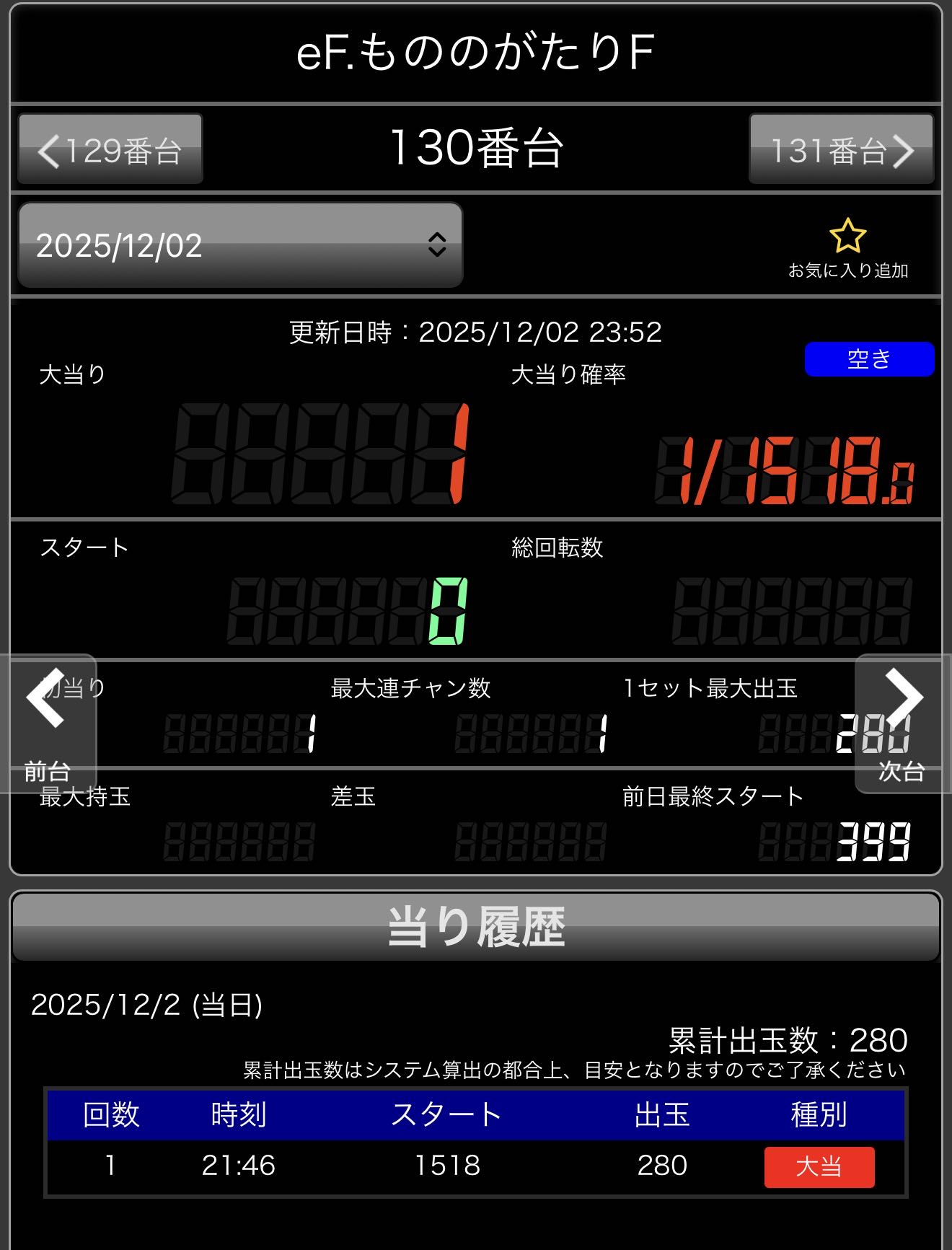Tap the 前台 previous machine arrow
The height and width of the screenshot is (1250, 952).
[x=48, y=721]
